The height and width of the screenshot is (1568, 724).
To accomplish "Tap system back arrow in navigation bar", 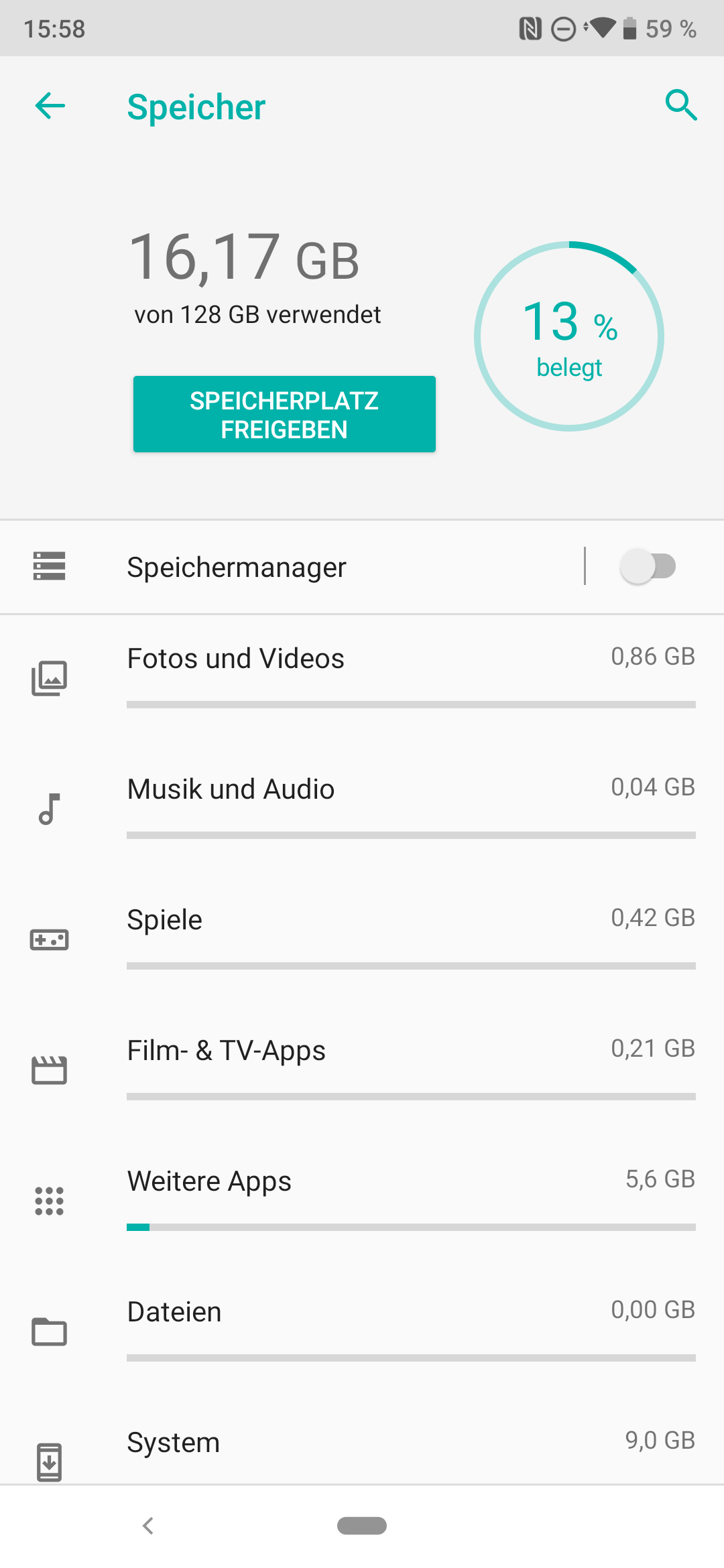I will click(148, 1526).
